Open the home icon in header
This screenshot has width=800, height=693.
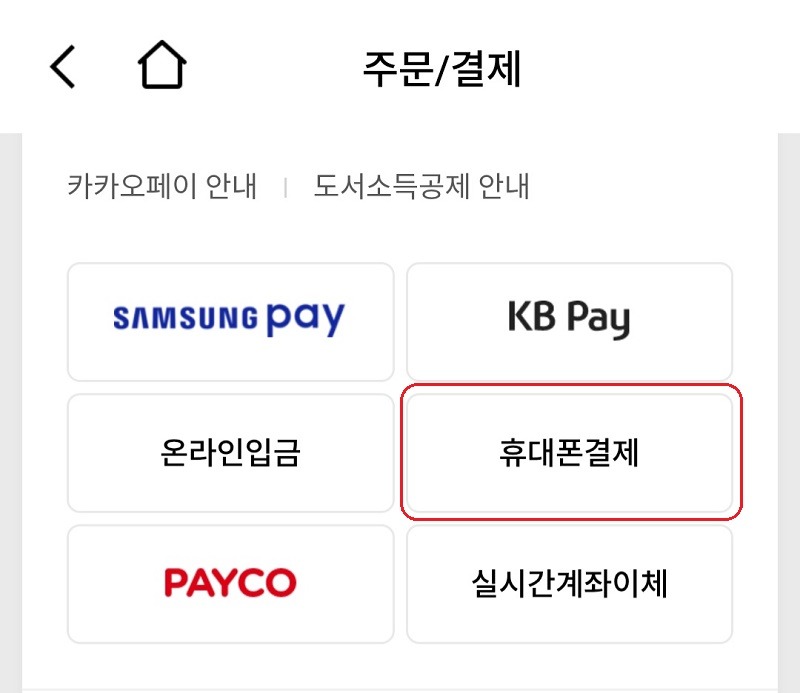click(x=162, y=68)
